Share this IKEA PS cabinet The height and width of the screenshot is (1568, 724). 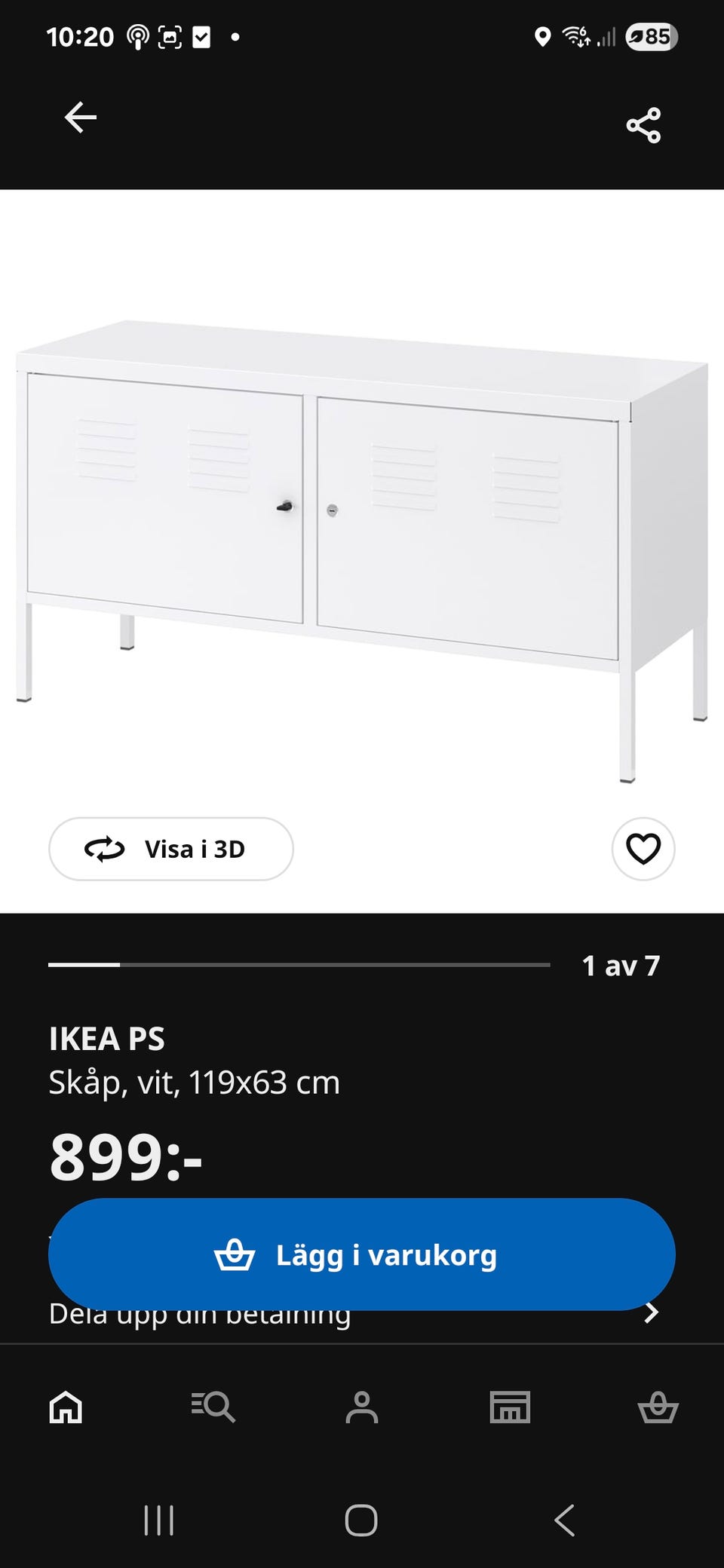pos(643,125)
